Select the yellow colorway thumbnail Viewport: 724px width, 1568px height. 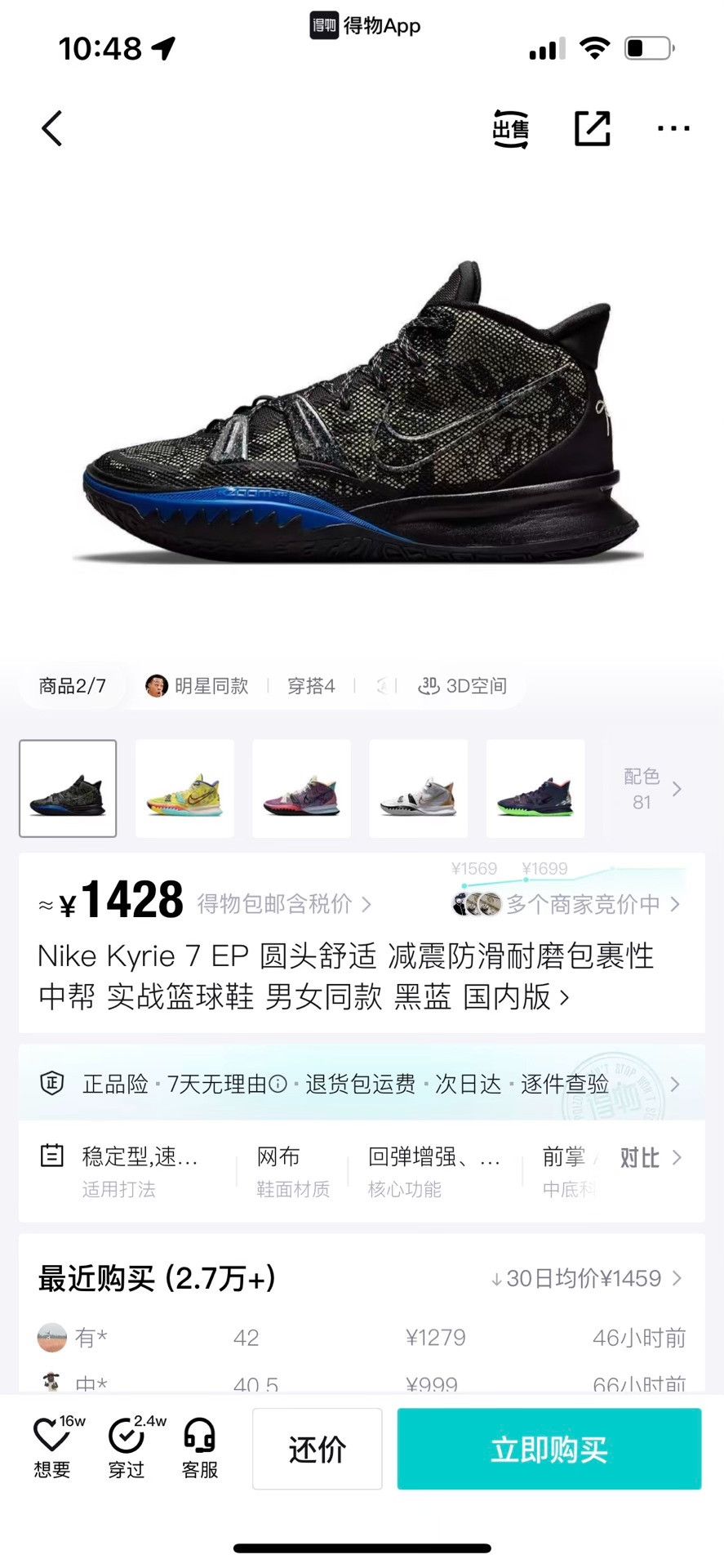[184, 789]
